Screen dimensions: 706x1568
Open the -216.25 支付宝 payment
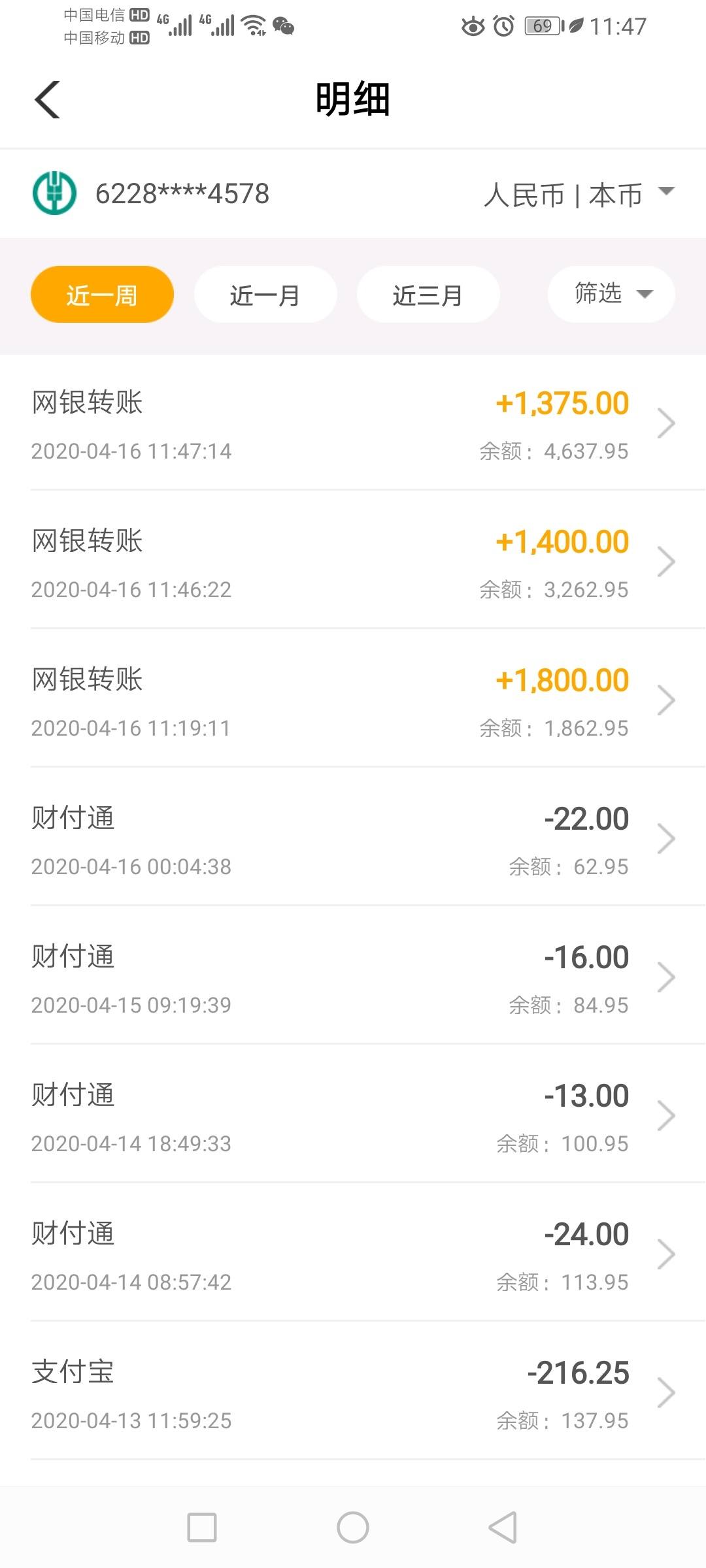353,1392
